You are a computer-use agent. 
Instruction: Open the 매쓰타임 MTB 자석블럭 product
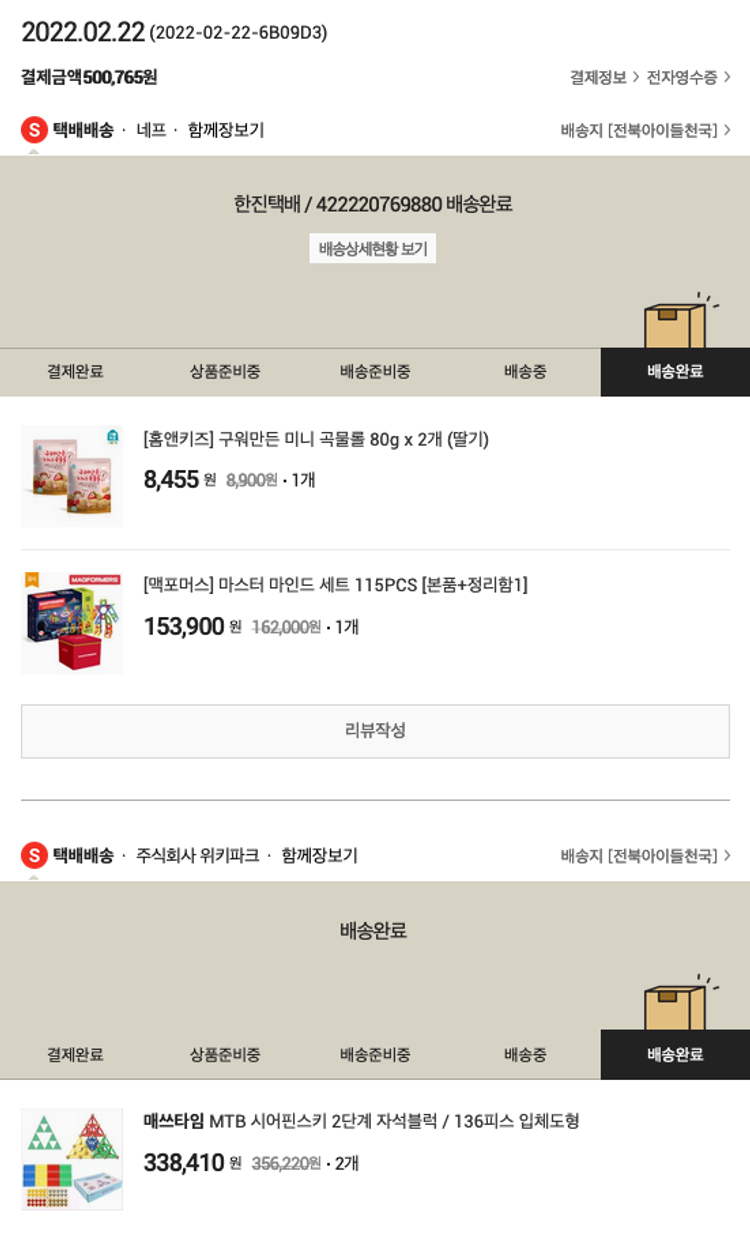pos(361,1121)
